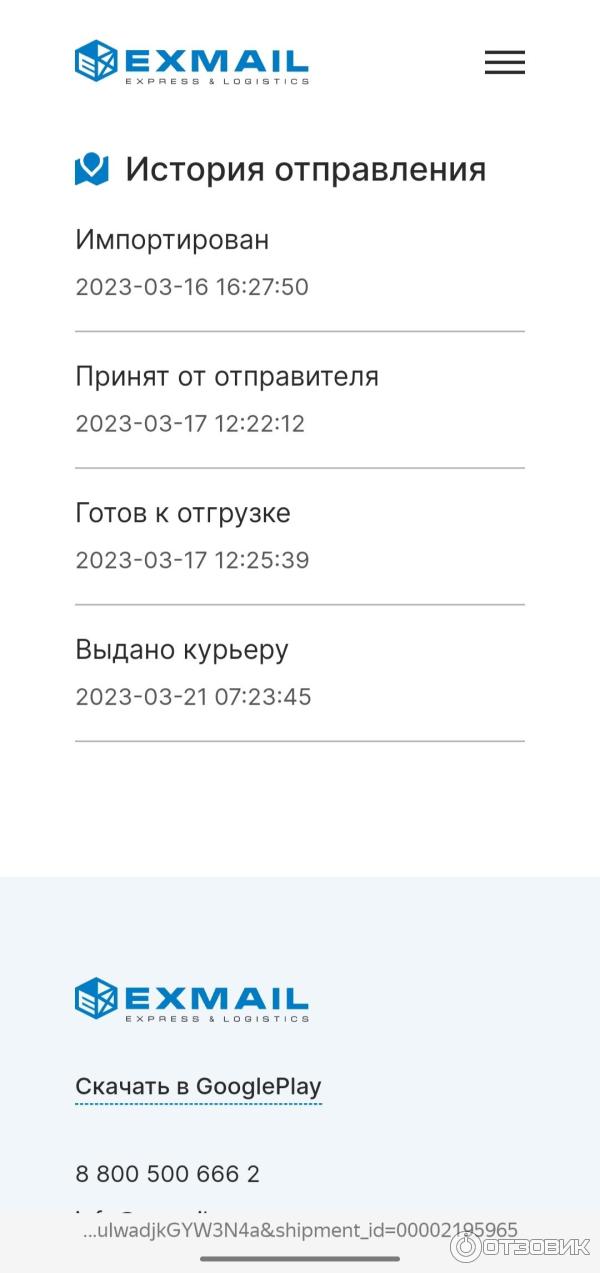600x1273 pixels.
Task: Follow the Скачать в GooglePlay link
Action: (x=198, y=1087)
